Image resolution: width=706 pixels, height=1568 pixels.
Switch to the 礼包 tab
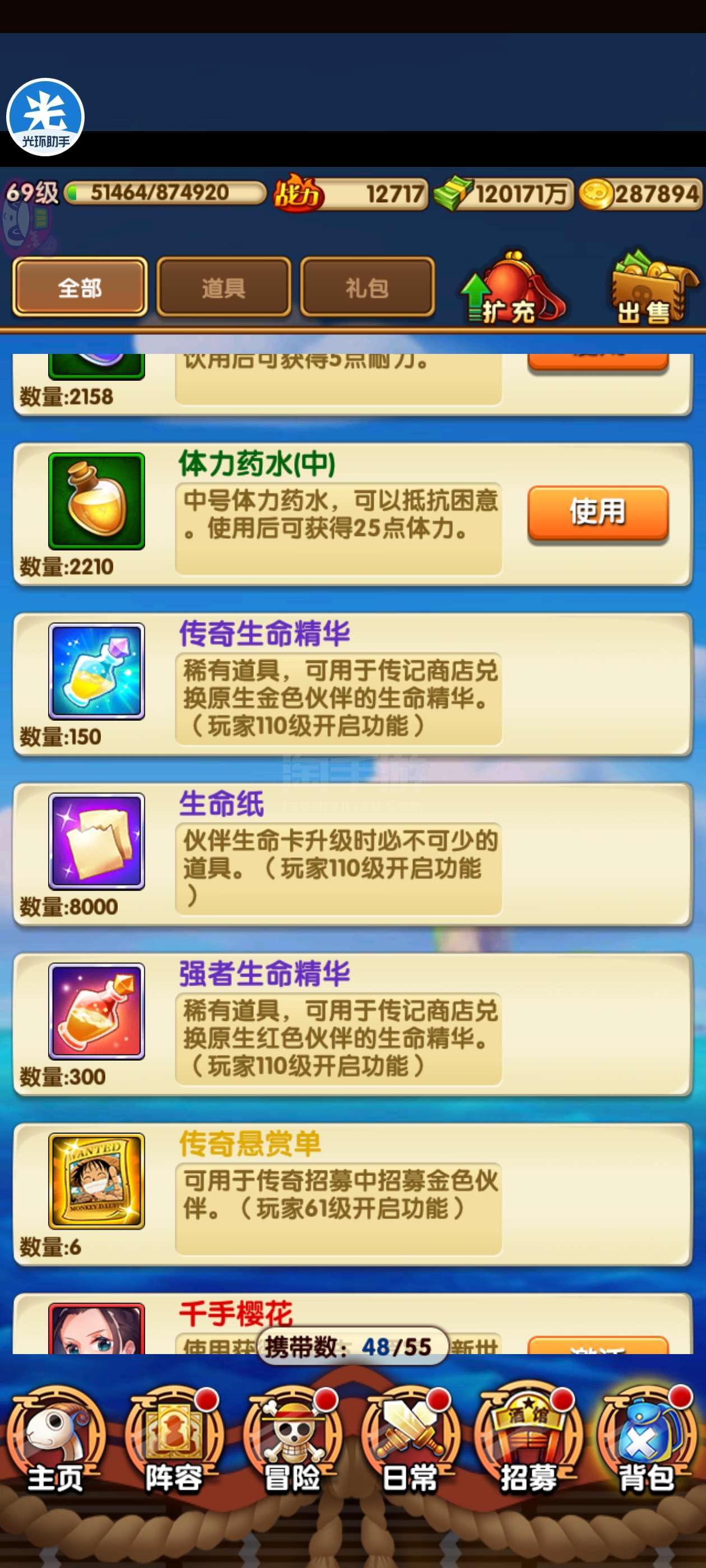point(368,287)
